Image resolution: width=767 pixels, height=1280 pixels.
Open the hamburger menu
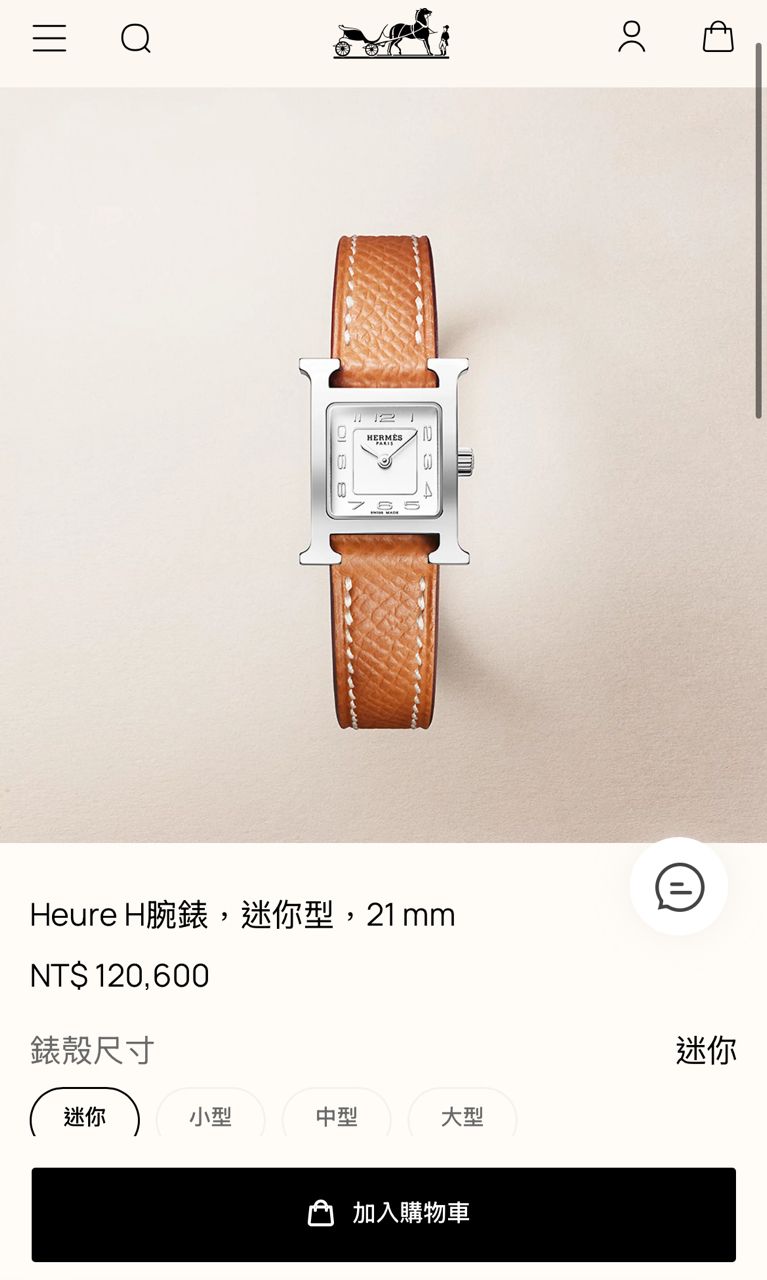pos(49,38)
